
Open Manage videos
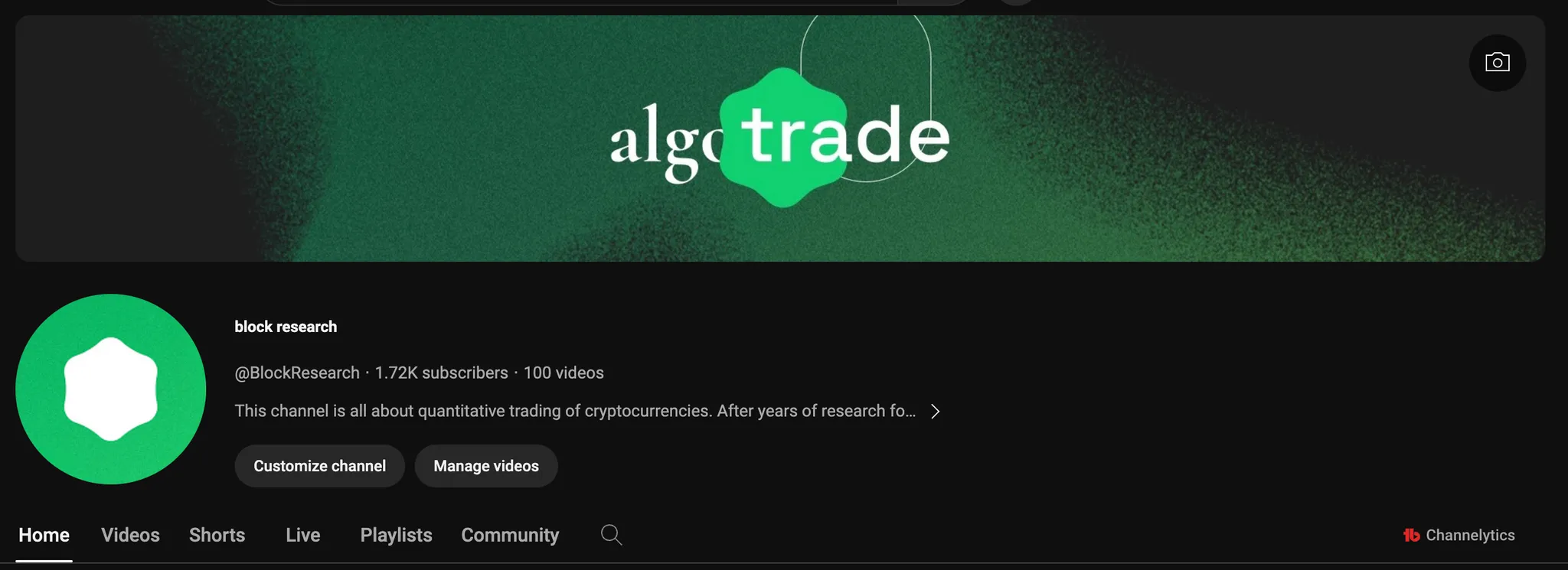(x=486, y=466)
